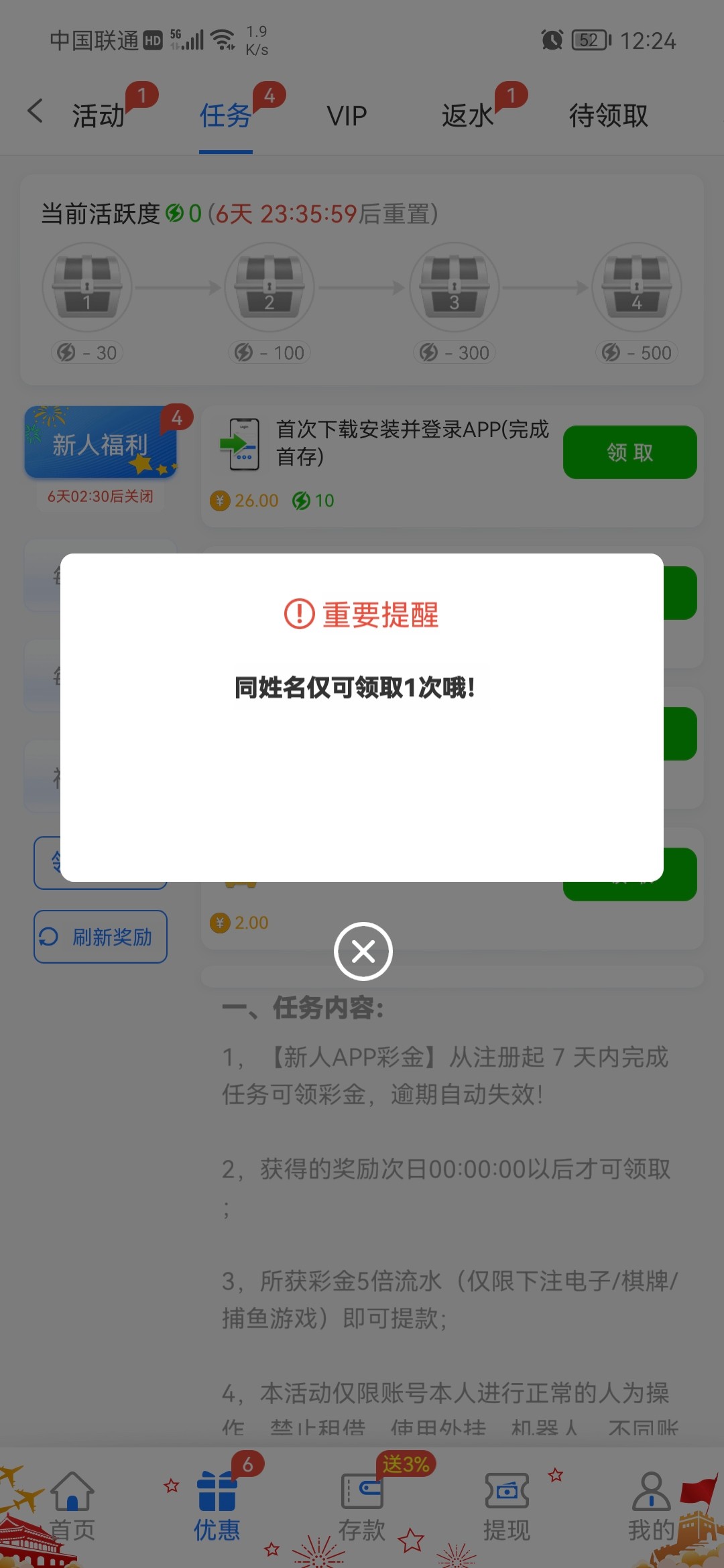This screenshot has width=724, height=1568.
Task: Select the 任务 tab
Action: 225,115
